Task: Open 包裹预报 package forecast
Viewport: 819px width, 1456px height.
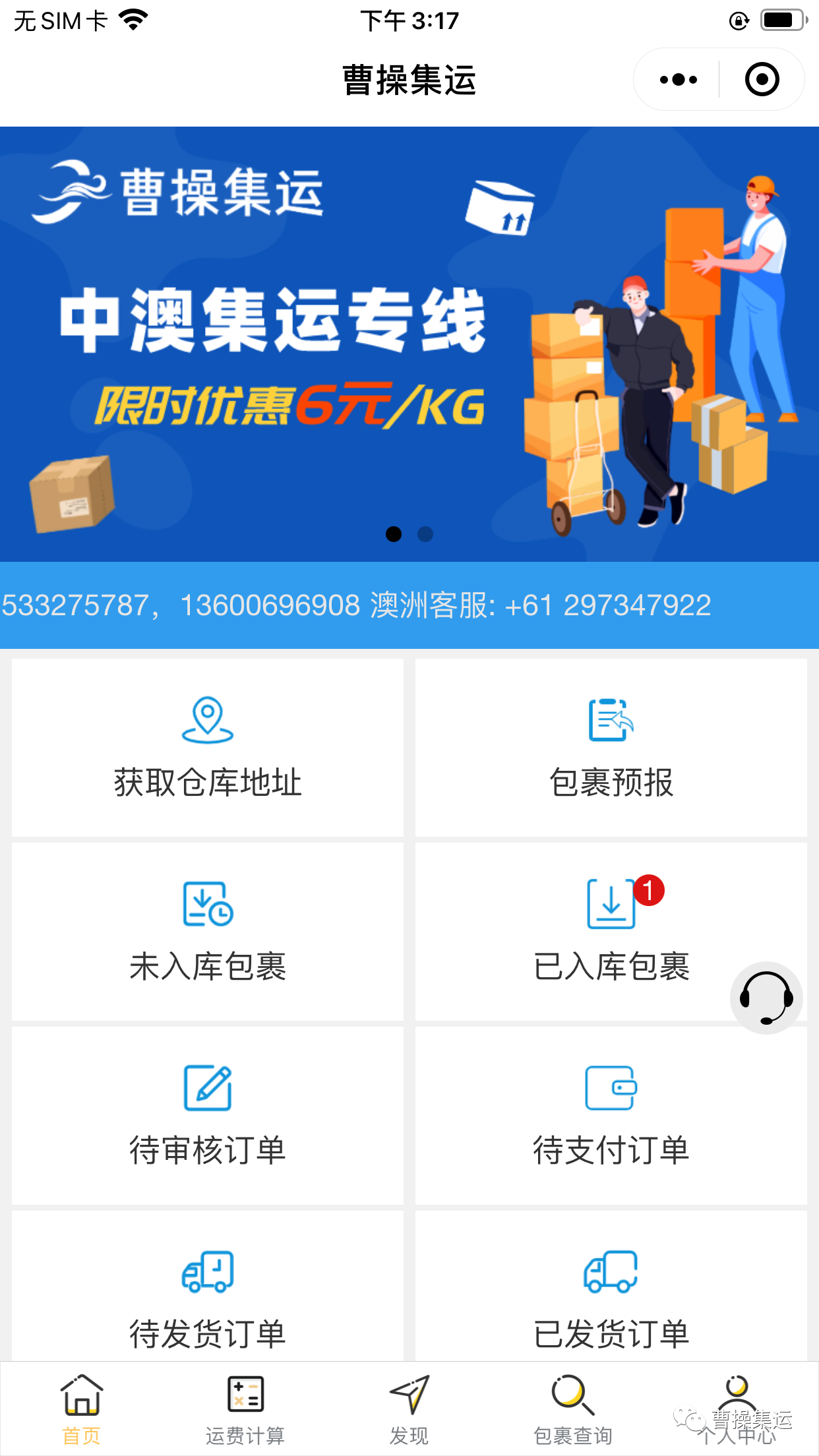Action: (611, 748)
